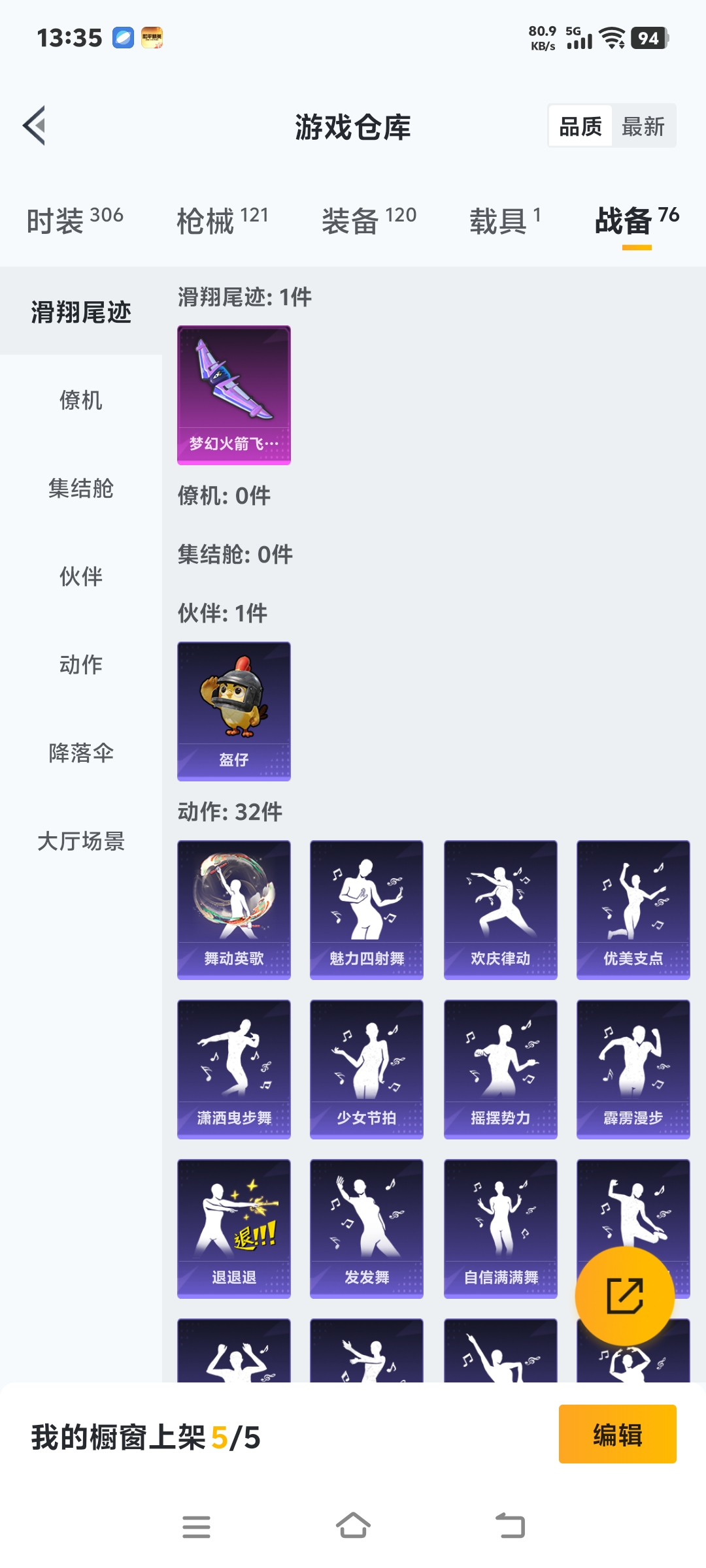The image size is (706, 1568).
Task: Enable the 品质 sort option
Action: tap(580, 125)
